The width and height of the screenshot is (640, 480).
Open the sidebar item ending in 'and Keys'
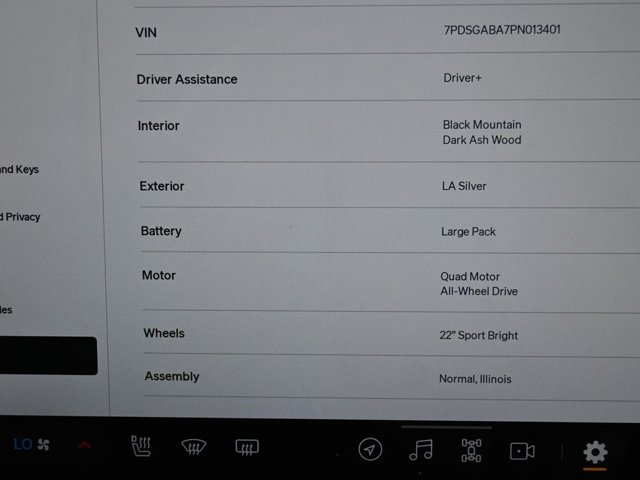click(20, 170)
